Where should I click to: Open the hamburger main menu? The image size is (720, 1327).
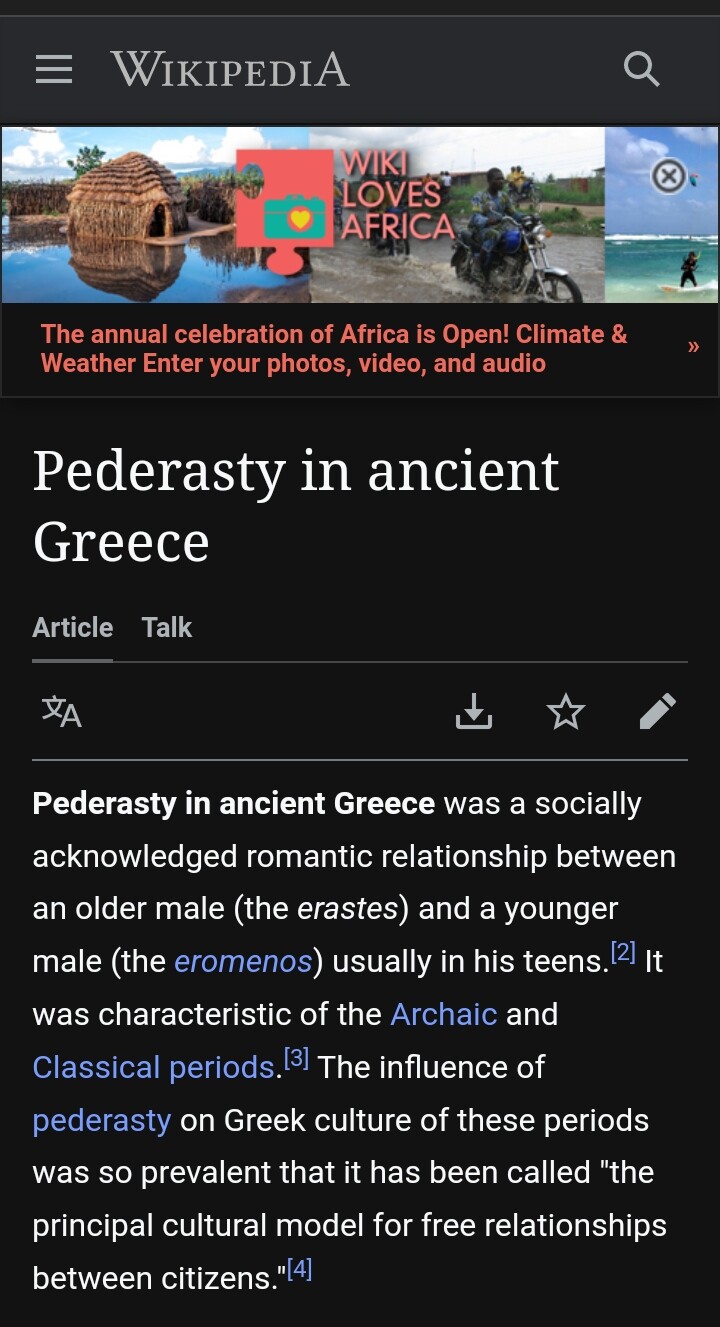pyautogui.click(x=54, y=69)
